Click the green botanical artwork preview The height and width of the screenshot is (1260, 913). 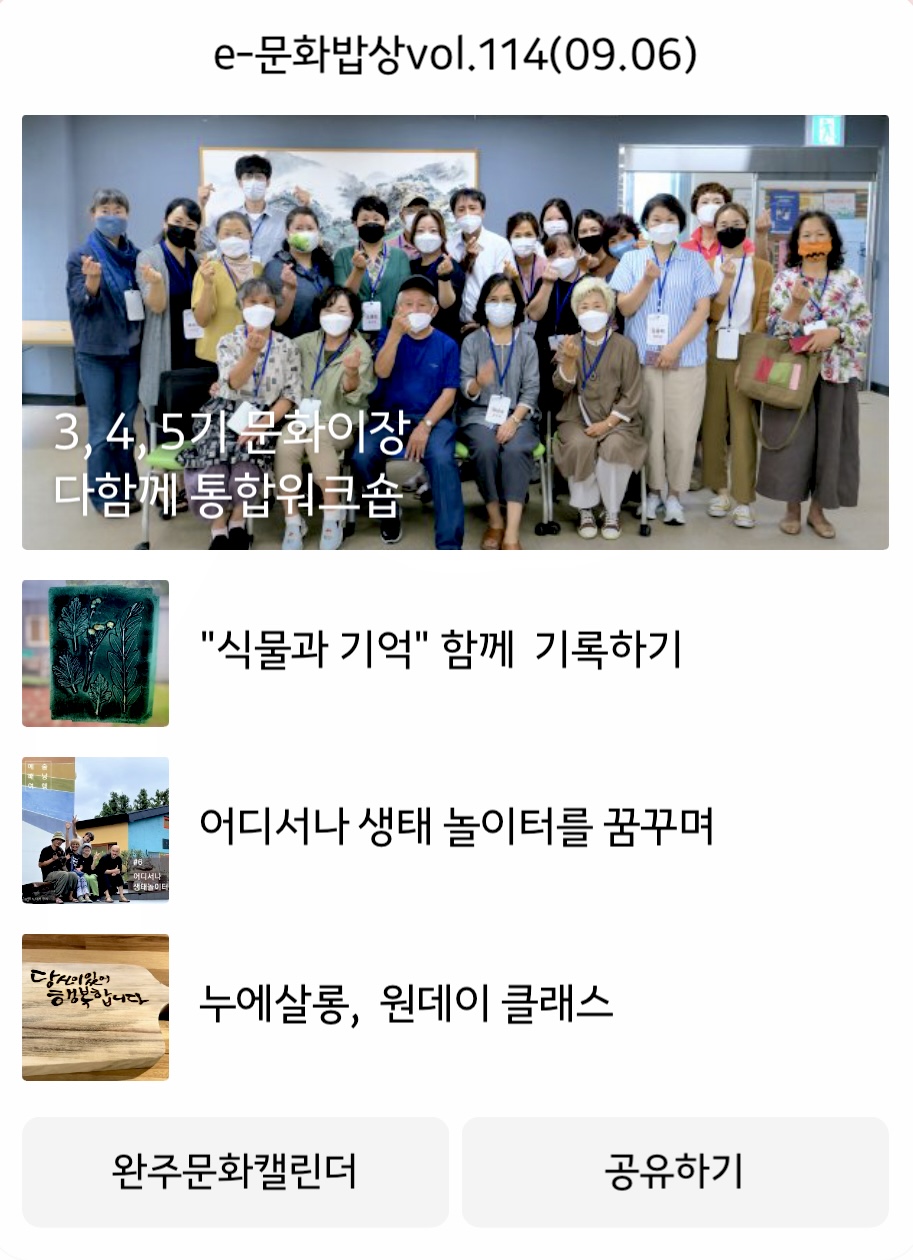point(94,651)
